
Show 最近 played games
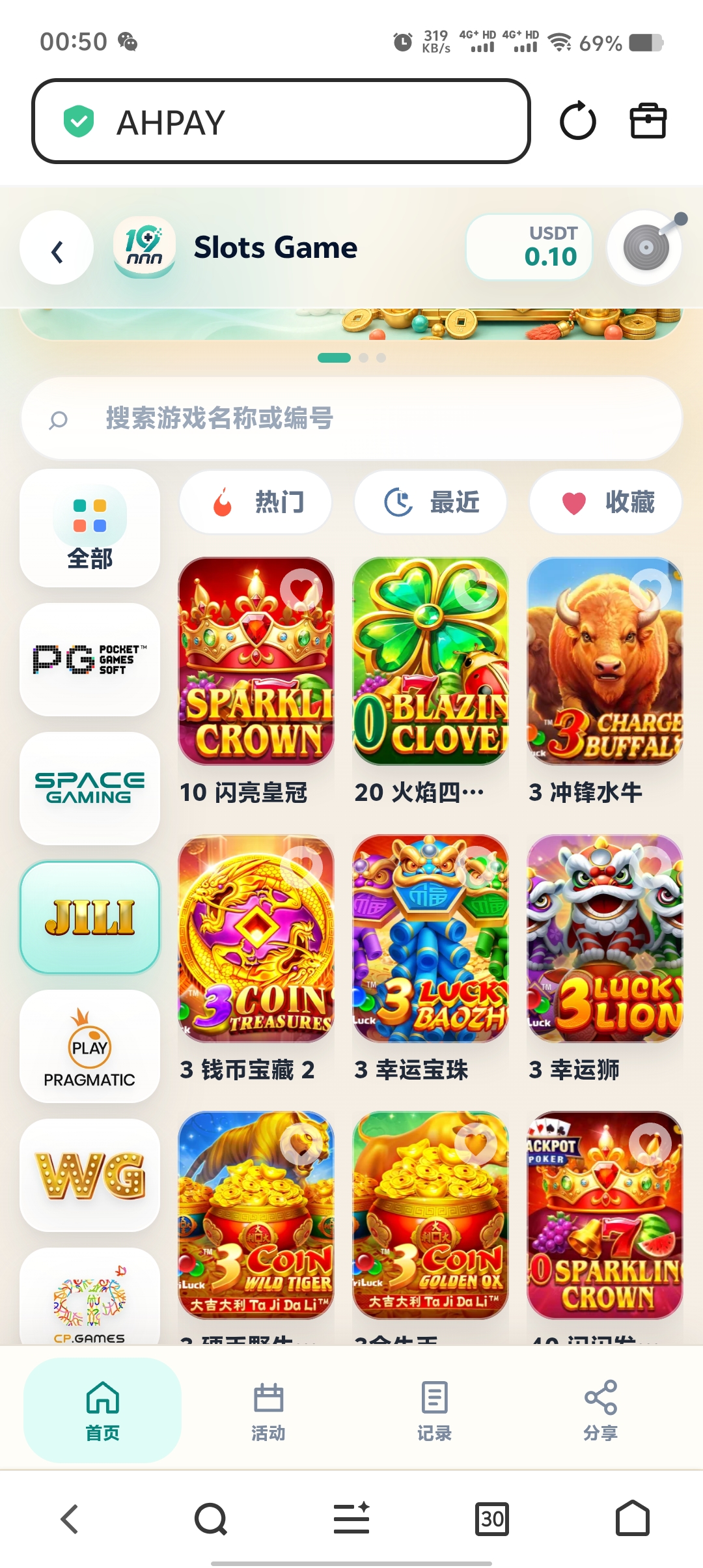(430, 502)
